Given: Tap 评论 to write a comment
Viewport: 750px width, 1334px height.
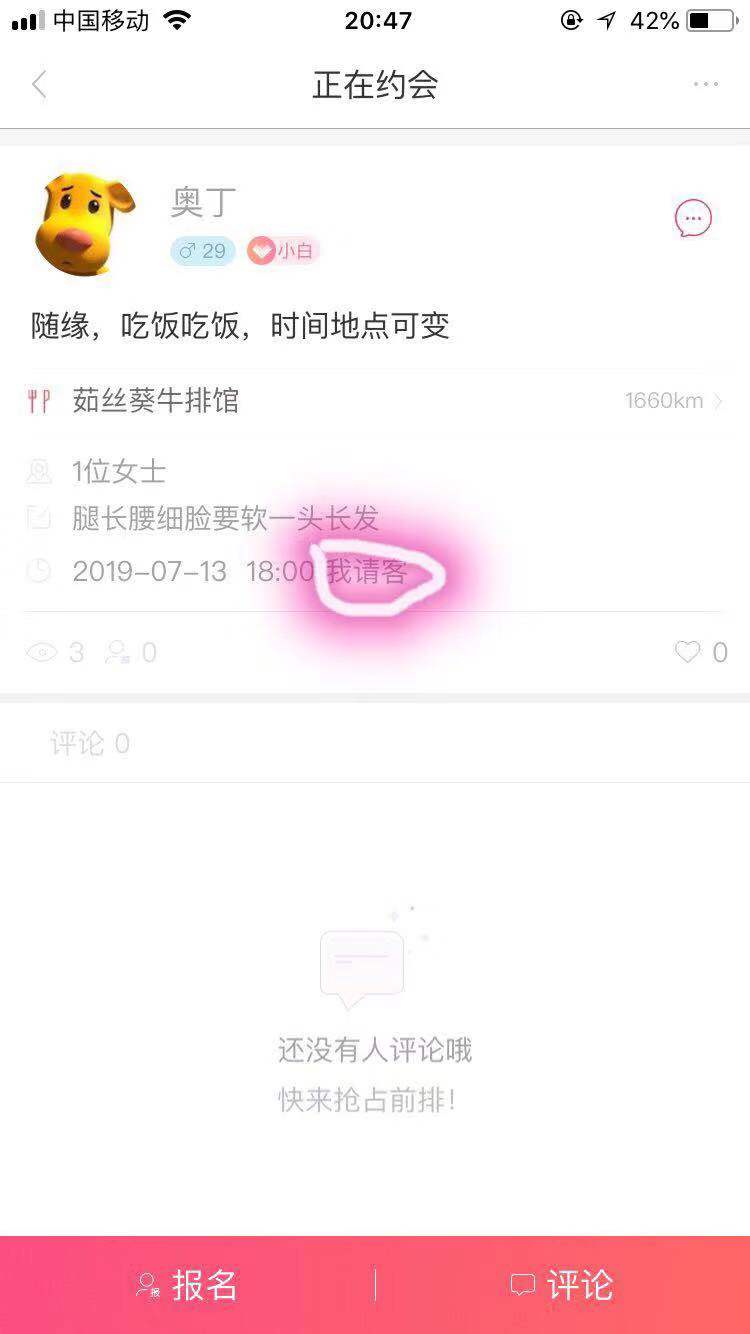Looking at the screenshot, I should 562,1285.
